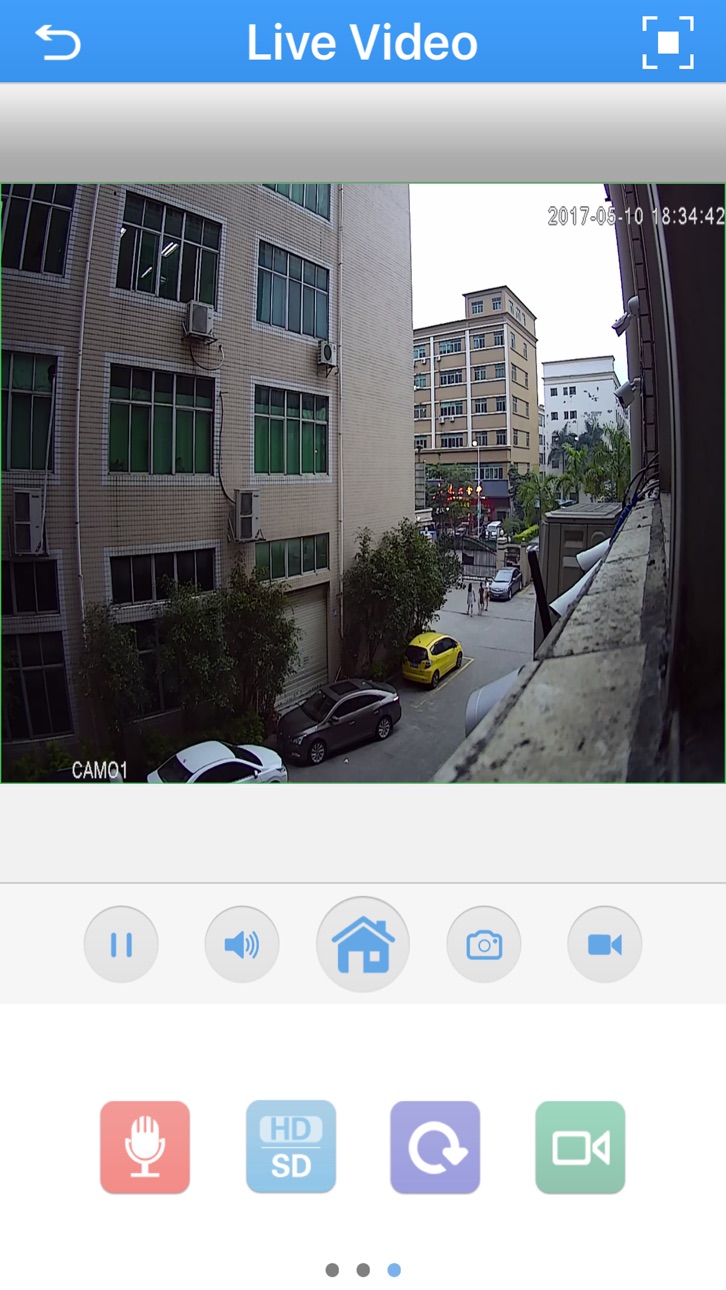Viewport: 726px width, 1290px height.
Task: Tap the purple rotate button
Action: click(435, 1147)
